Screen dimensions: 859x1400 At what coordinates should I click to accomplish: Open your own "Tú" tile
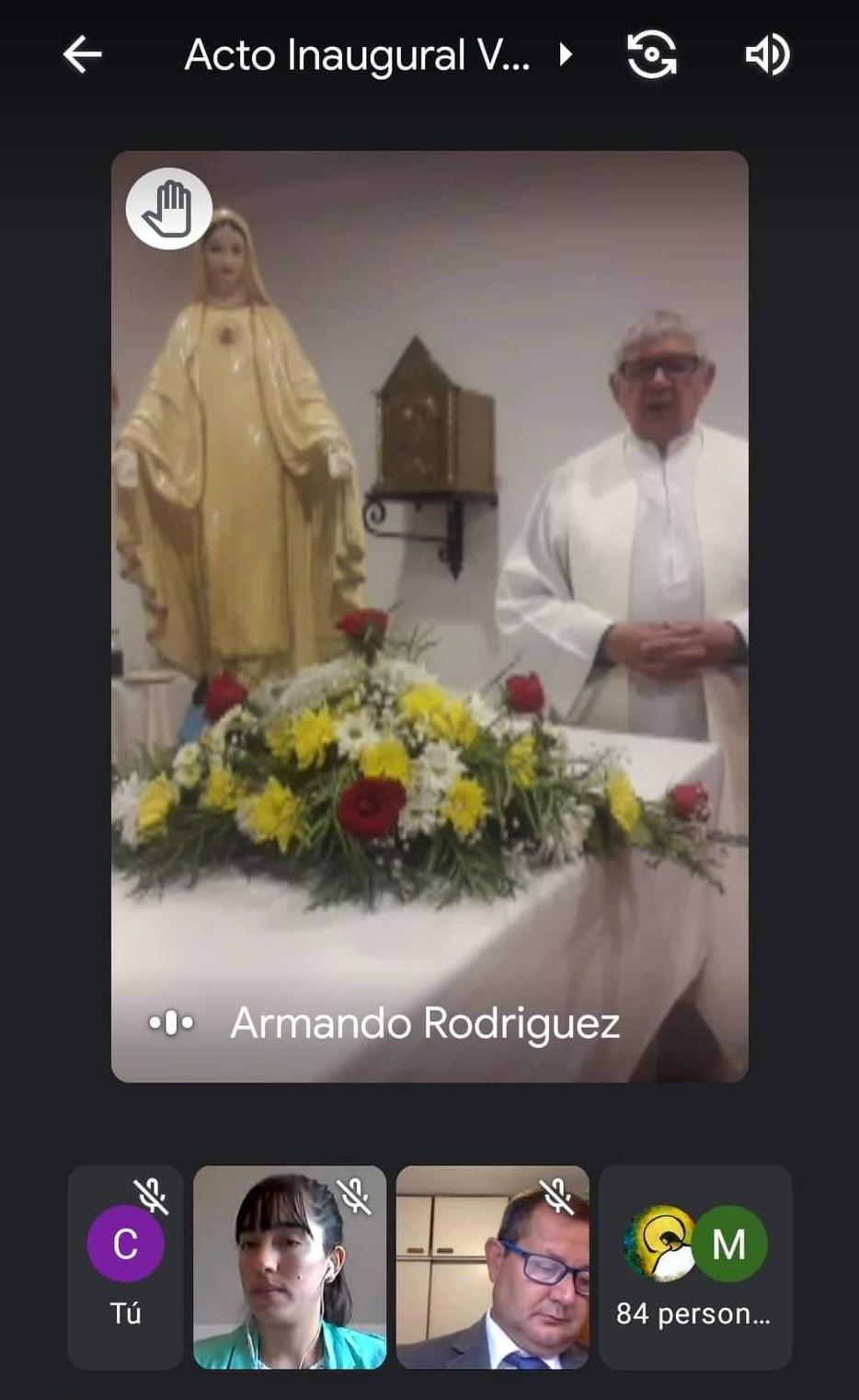tap(126, 1267)
